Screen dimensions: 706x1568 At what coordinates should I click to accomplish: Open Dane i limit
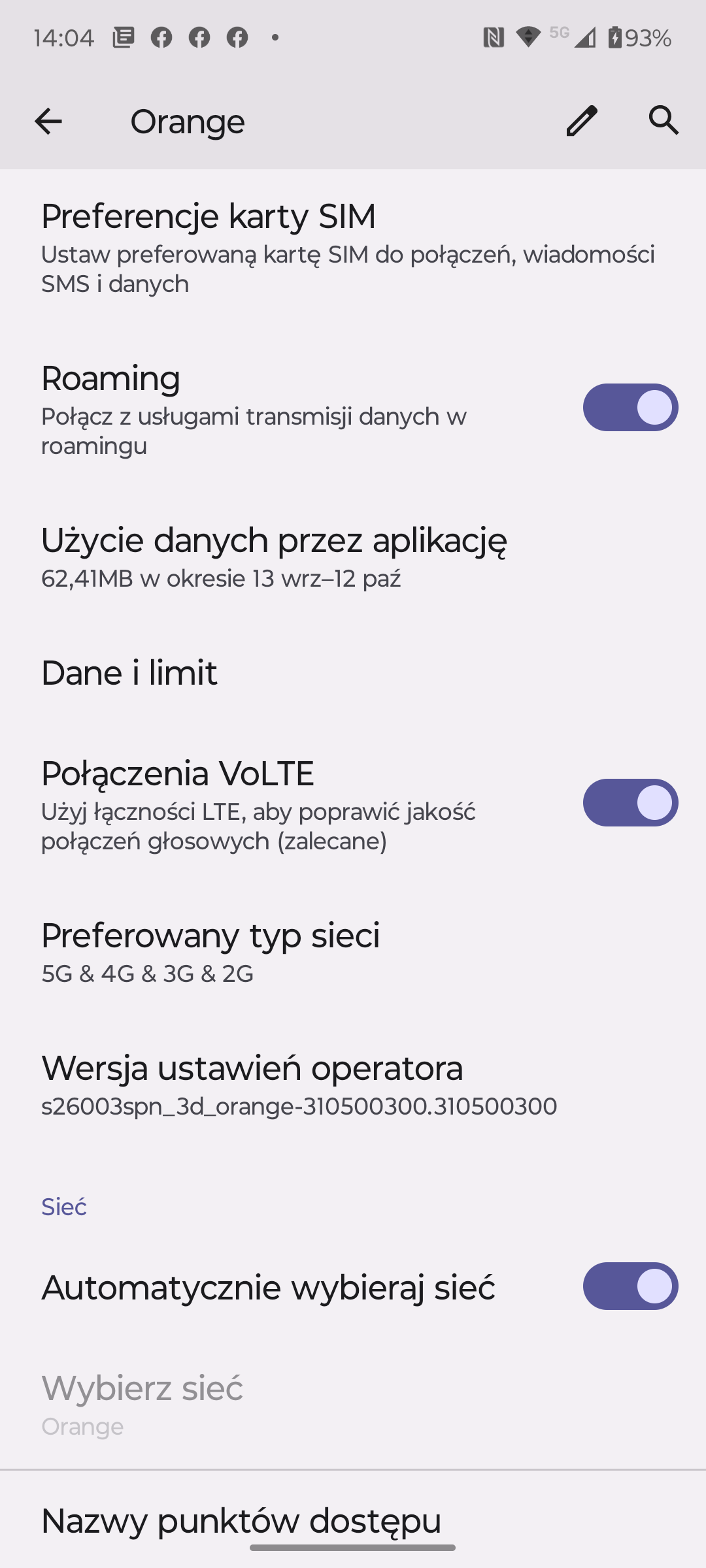click(353, 673)
